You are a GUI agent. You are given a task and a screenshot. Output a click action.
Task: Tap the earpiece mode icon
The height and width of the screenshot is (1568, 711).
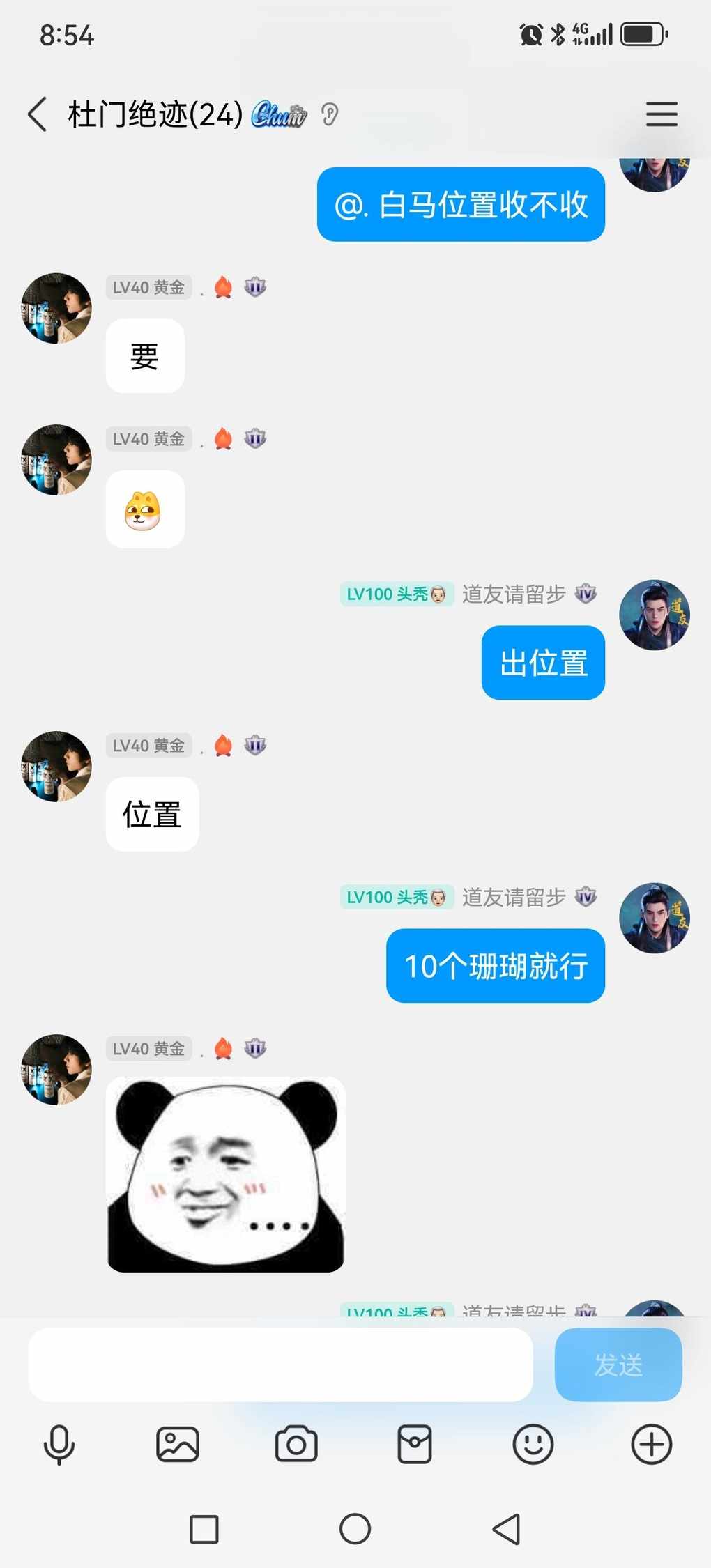(x=330, y=114)
